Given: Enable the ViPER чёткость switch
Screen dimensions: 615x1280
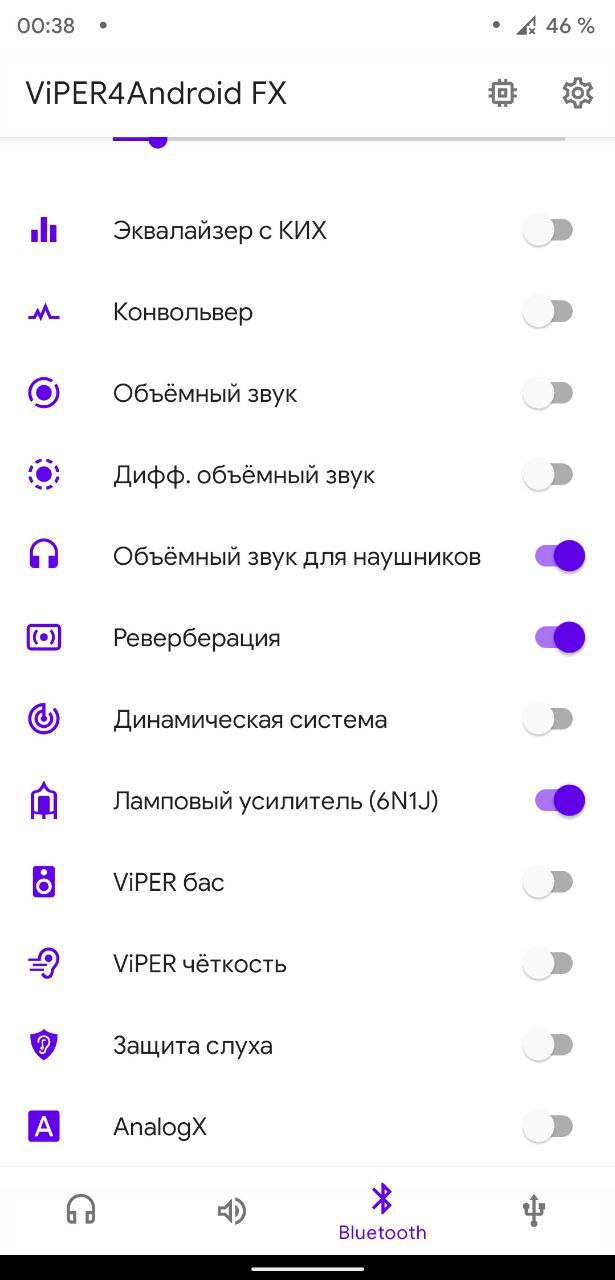Looking at the screenshot, I should [548, 963].
